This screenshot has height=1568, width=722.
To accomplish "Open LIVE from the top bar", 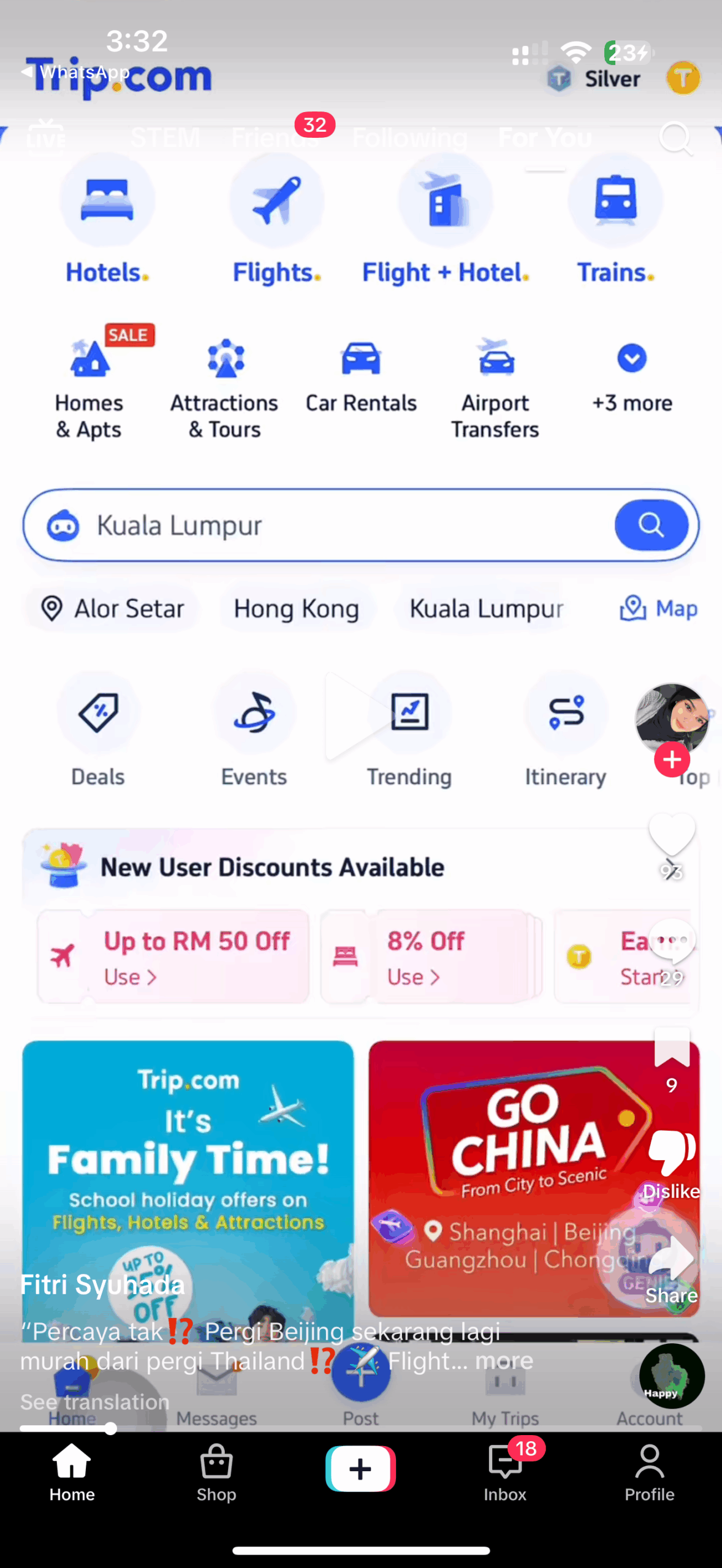I will point(46,137).
